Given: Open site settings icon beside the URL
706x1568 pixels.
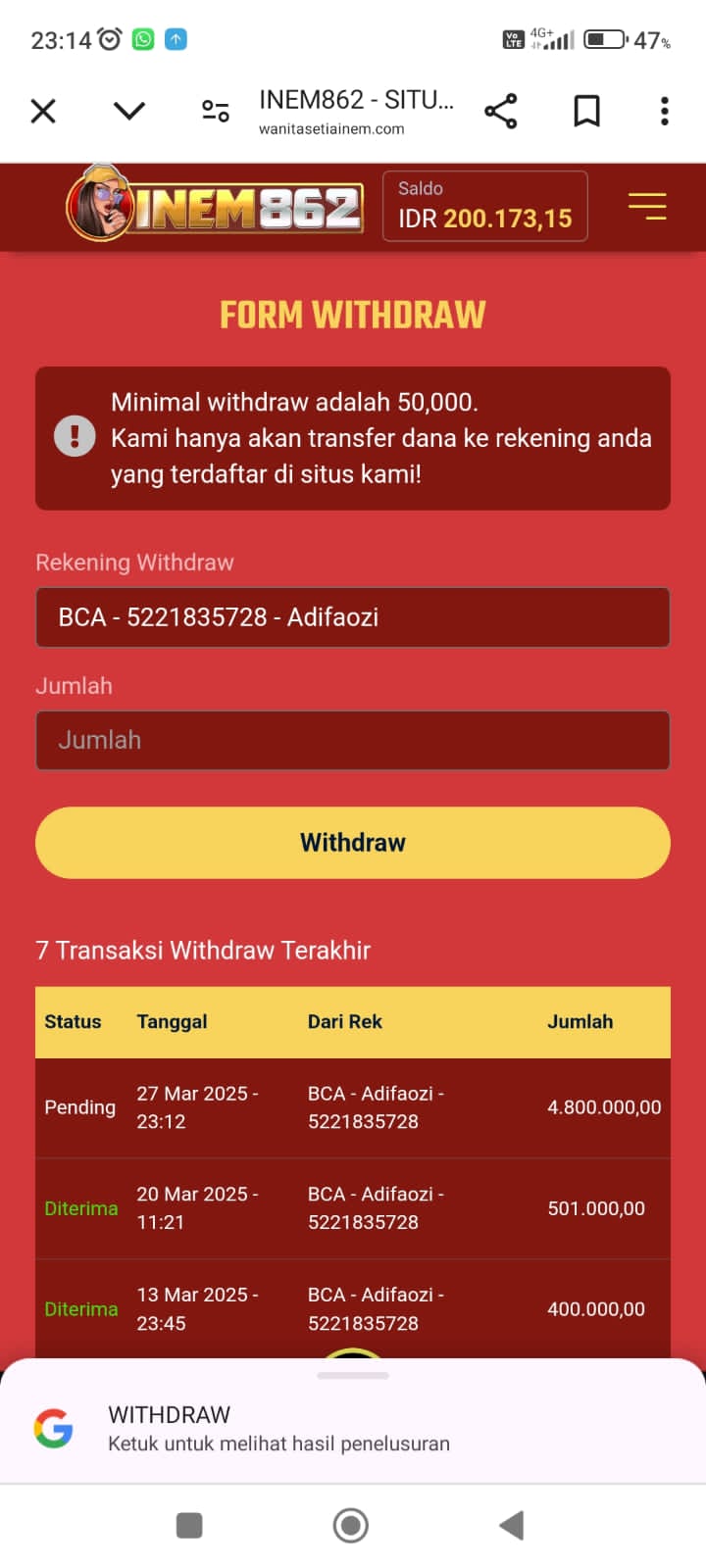Looking at the screenshot, I should click(216, 111).
